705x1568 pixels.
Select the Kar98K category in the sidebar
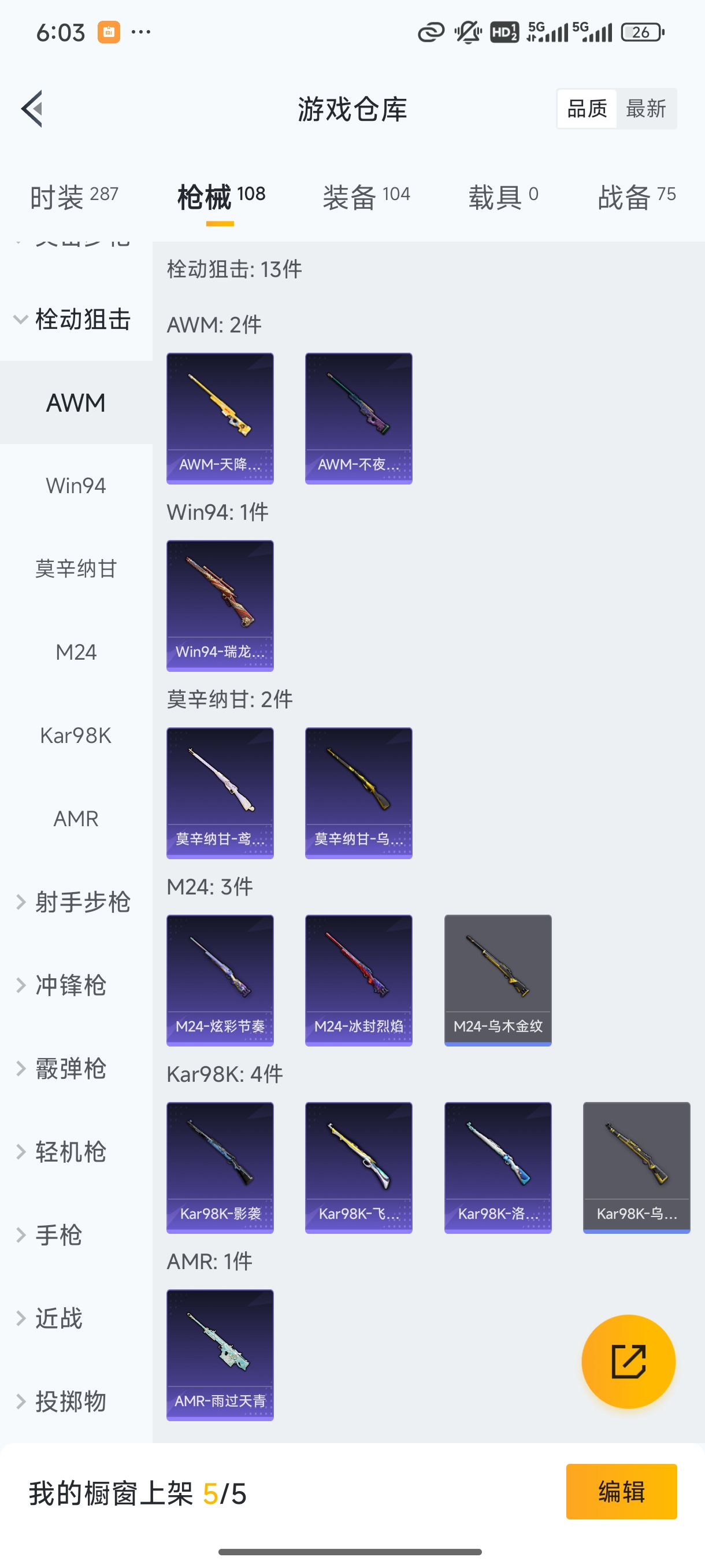pos(76,735)
